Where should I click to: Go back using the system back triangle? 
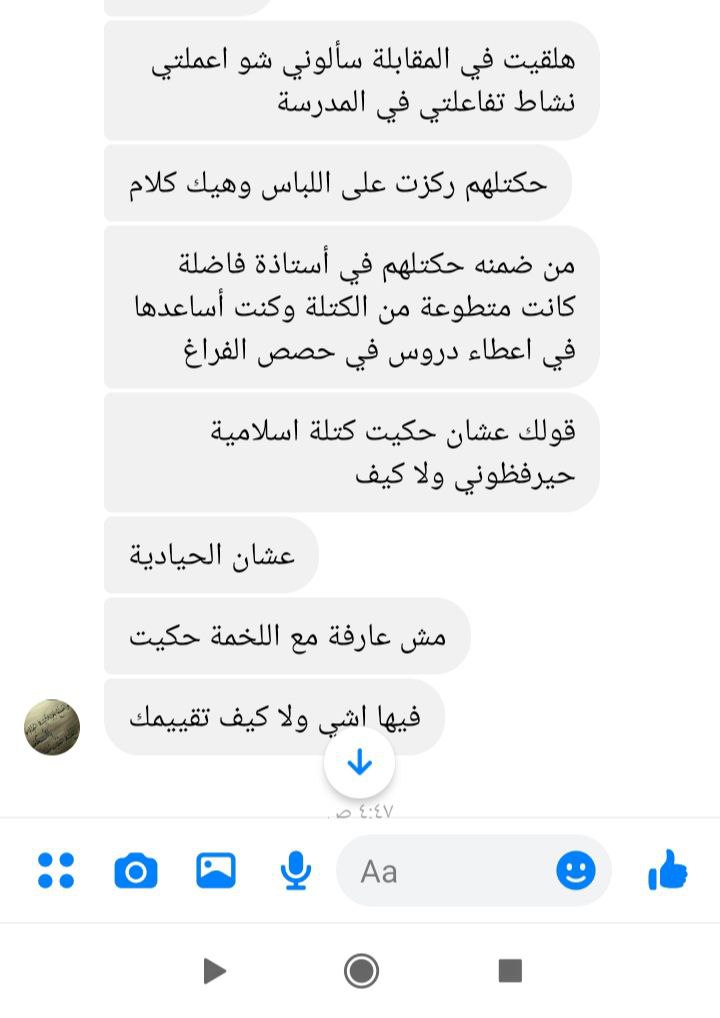coord(213,970)
